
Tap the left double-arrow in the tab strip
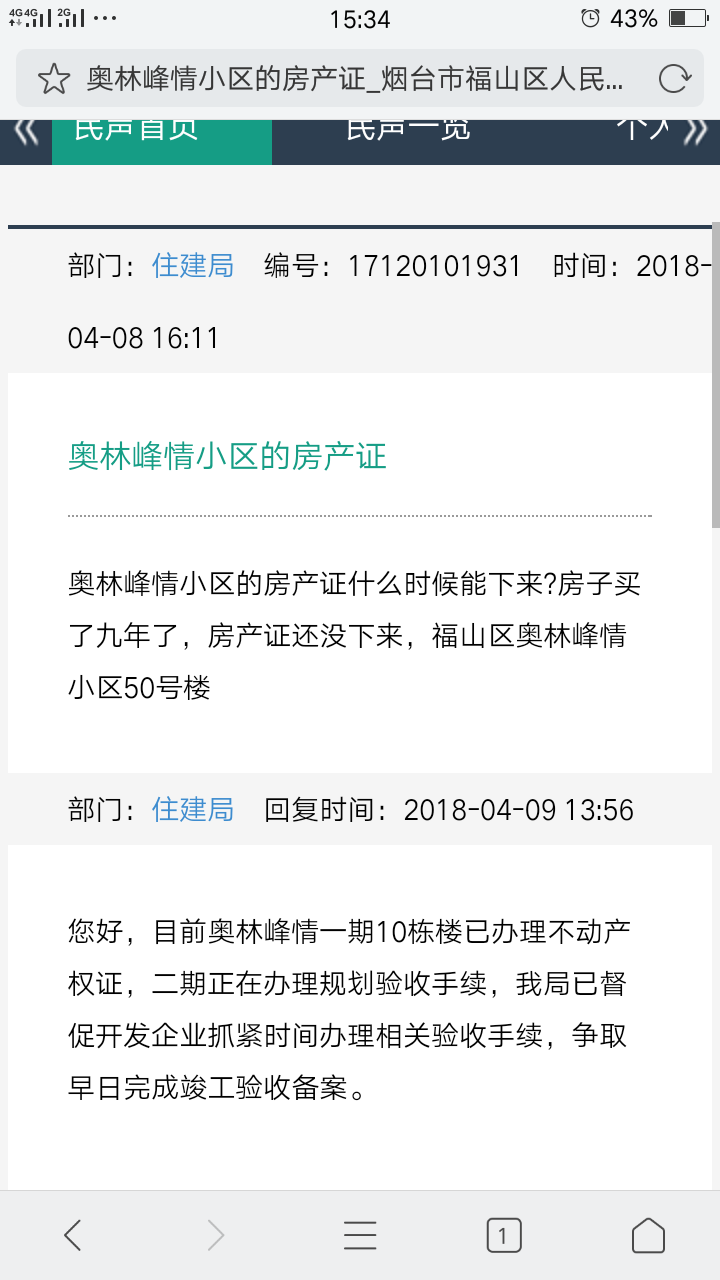coord(25,134)
